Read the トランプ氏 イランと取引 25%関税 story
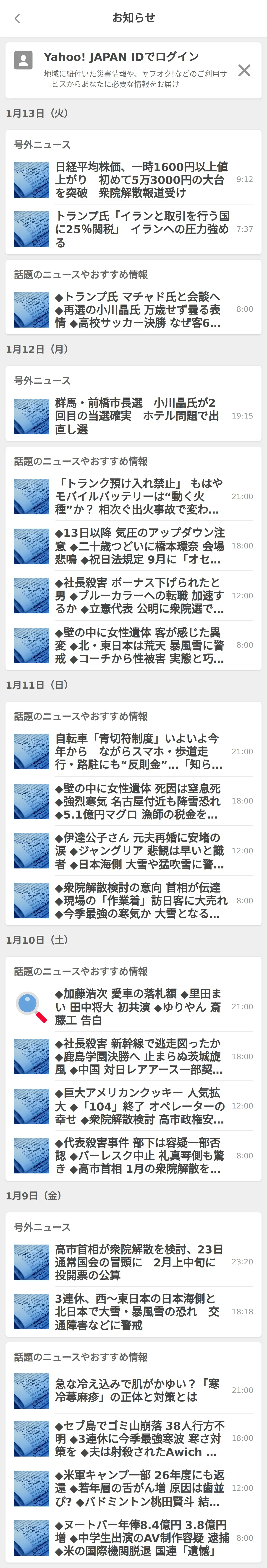 click(141, 229)
